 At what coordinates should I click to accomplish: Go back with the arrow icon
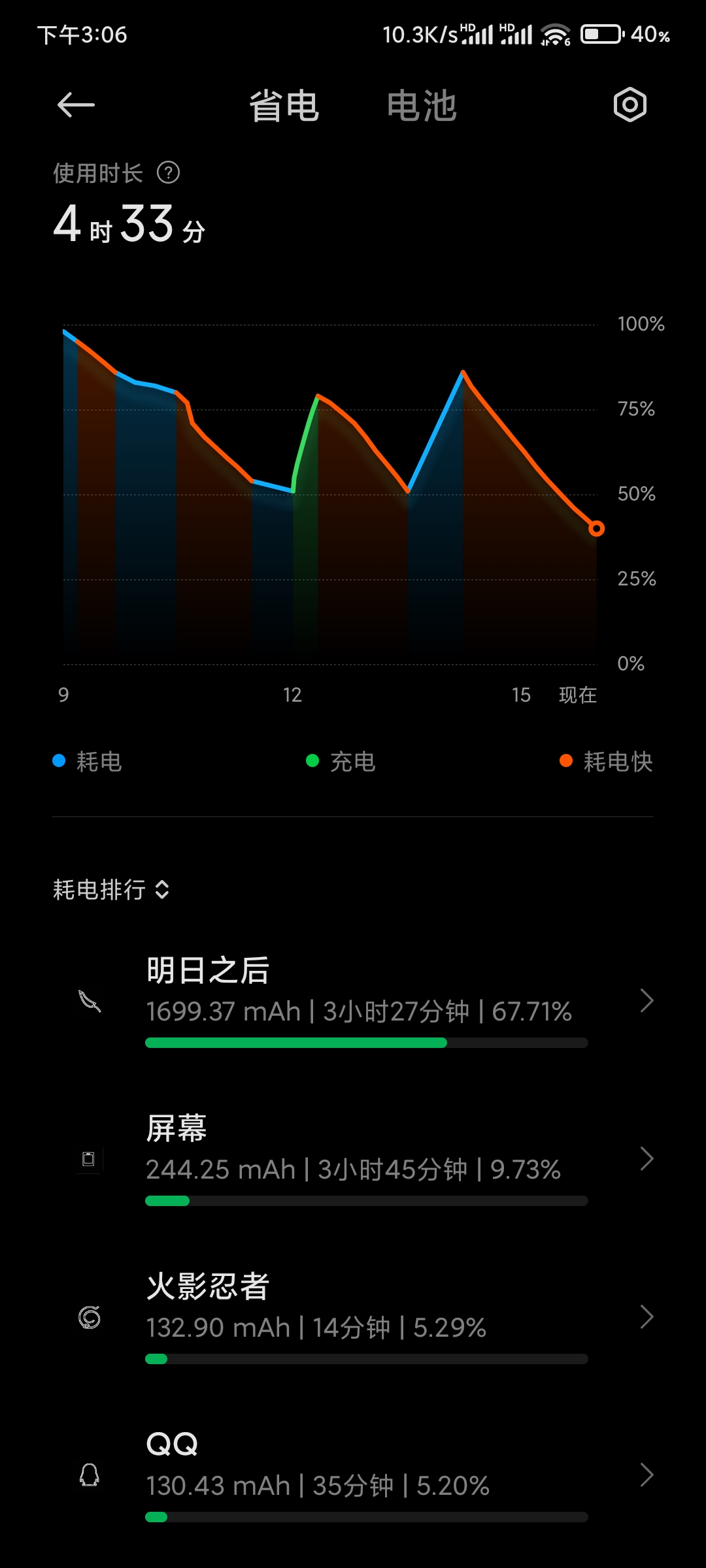coord(76,105)
